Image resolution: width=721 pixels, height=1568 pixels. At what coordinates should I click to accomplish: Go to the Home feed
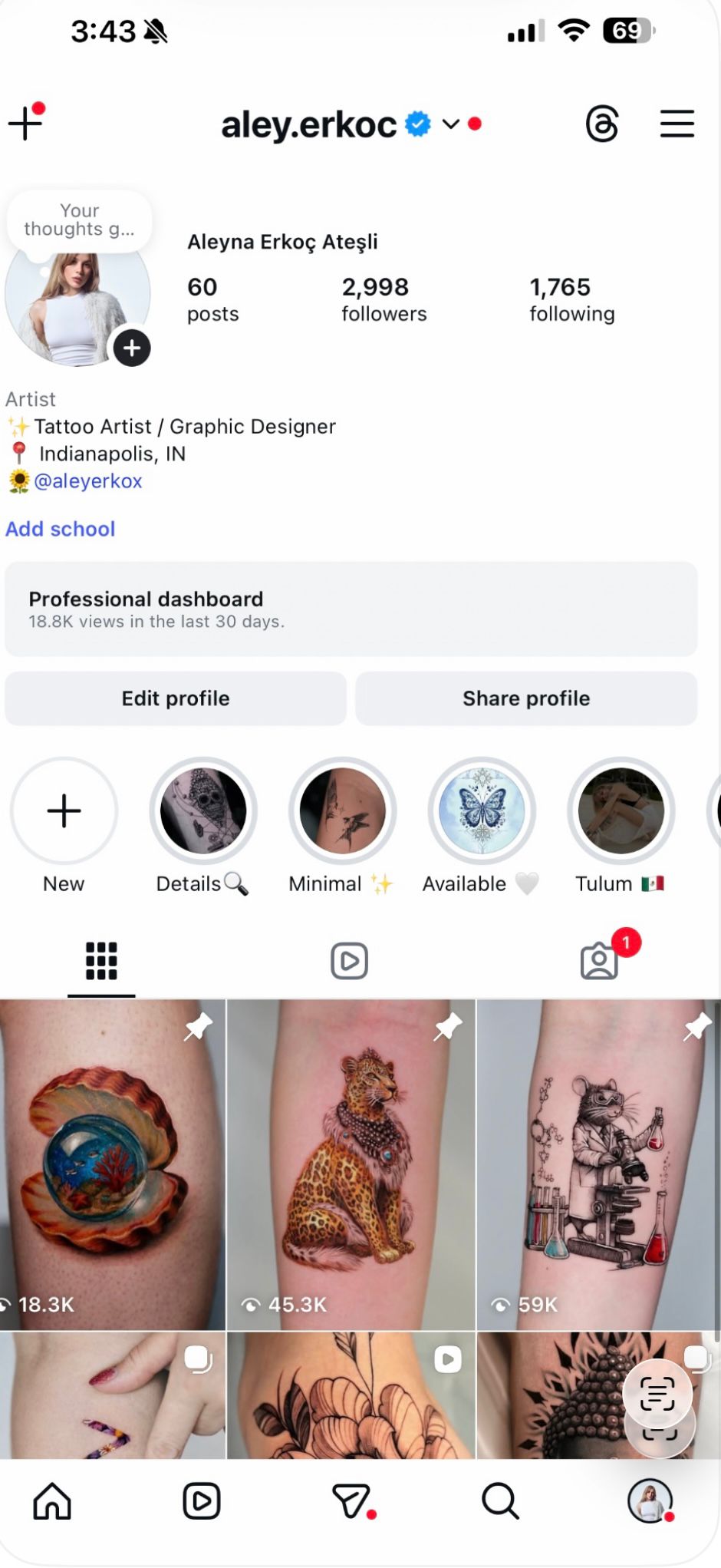[x=52, y=1501]
